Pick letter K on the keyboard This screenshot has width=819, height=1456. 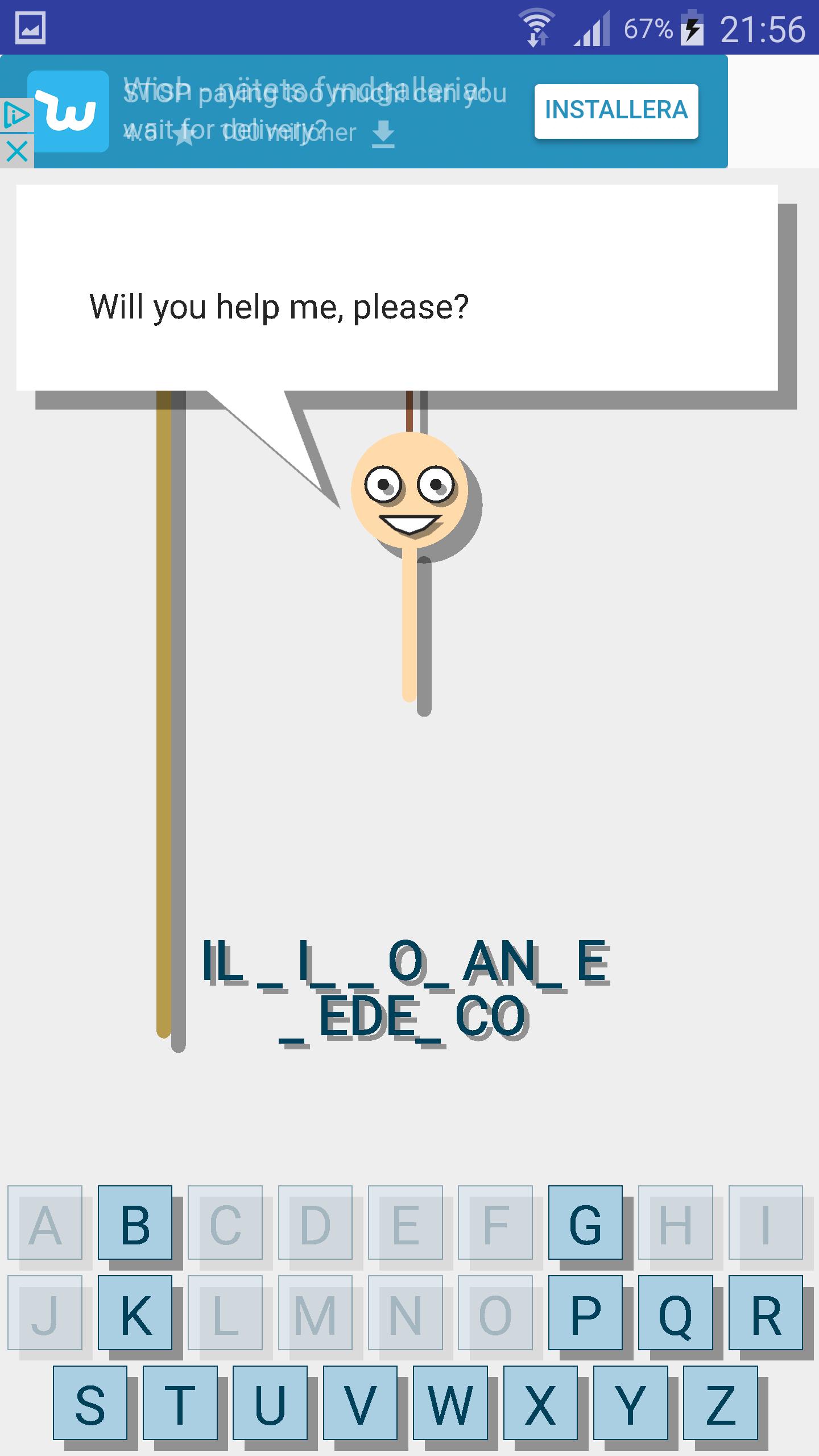pos(135,1312)
